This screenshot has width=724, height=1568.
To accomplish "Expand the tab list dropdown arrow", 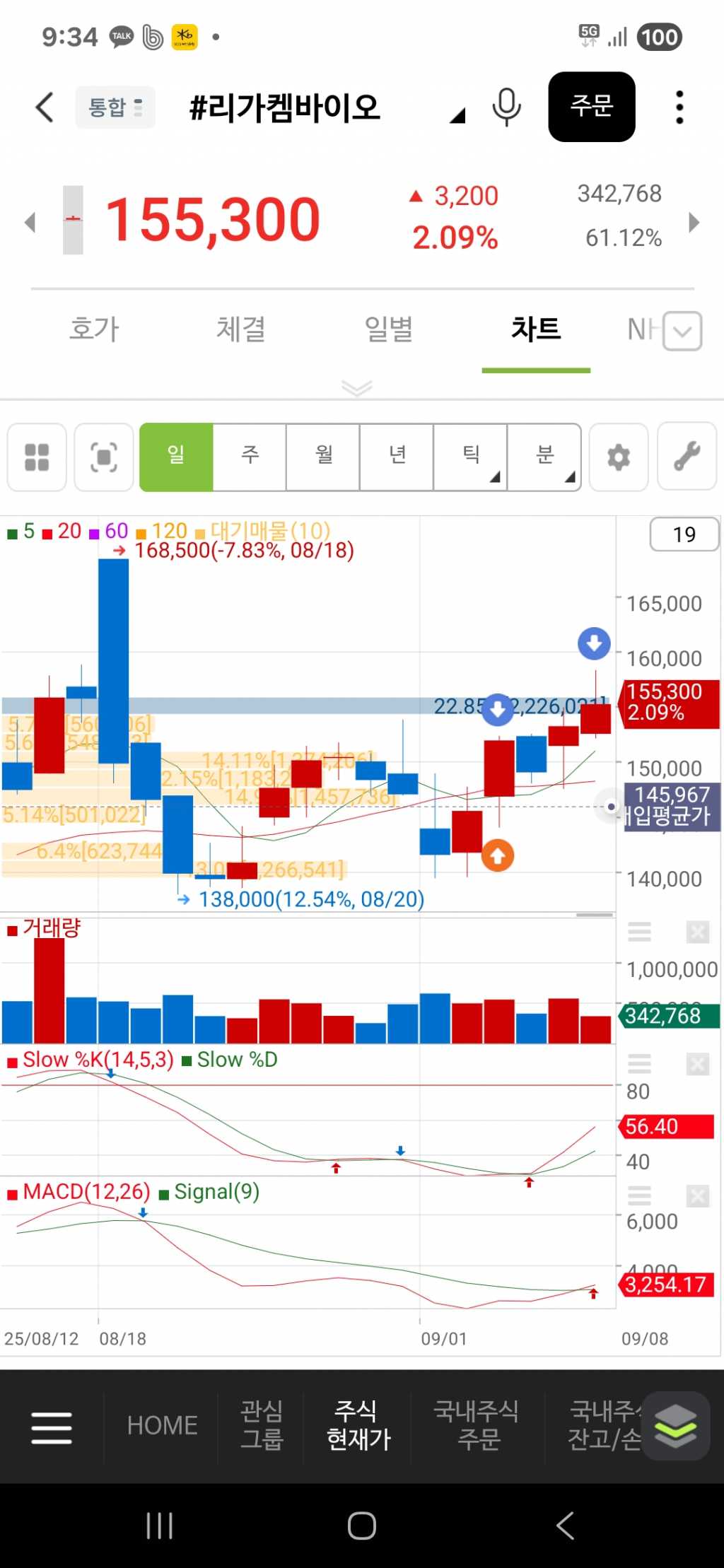I will click(682, 331).
